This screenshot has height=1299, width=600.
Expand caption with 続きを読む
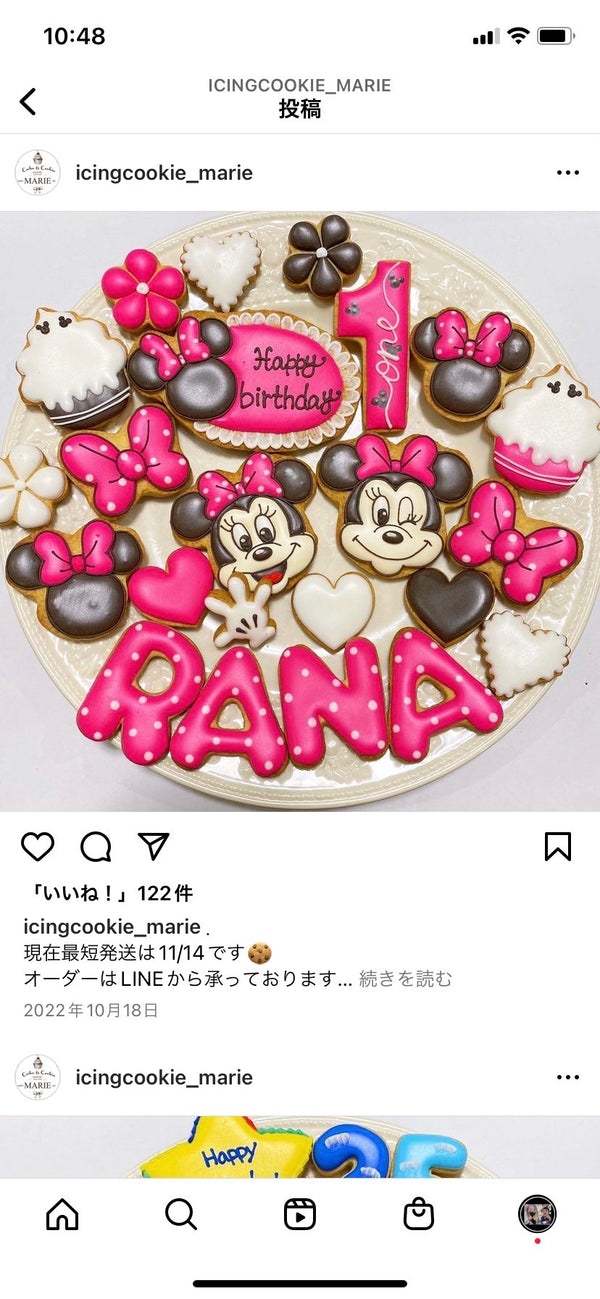(x=405, y=979)
